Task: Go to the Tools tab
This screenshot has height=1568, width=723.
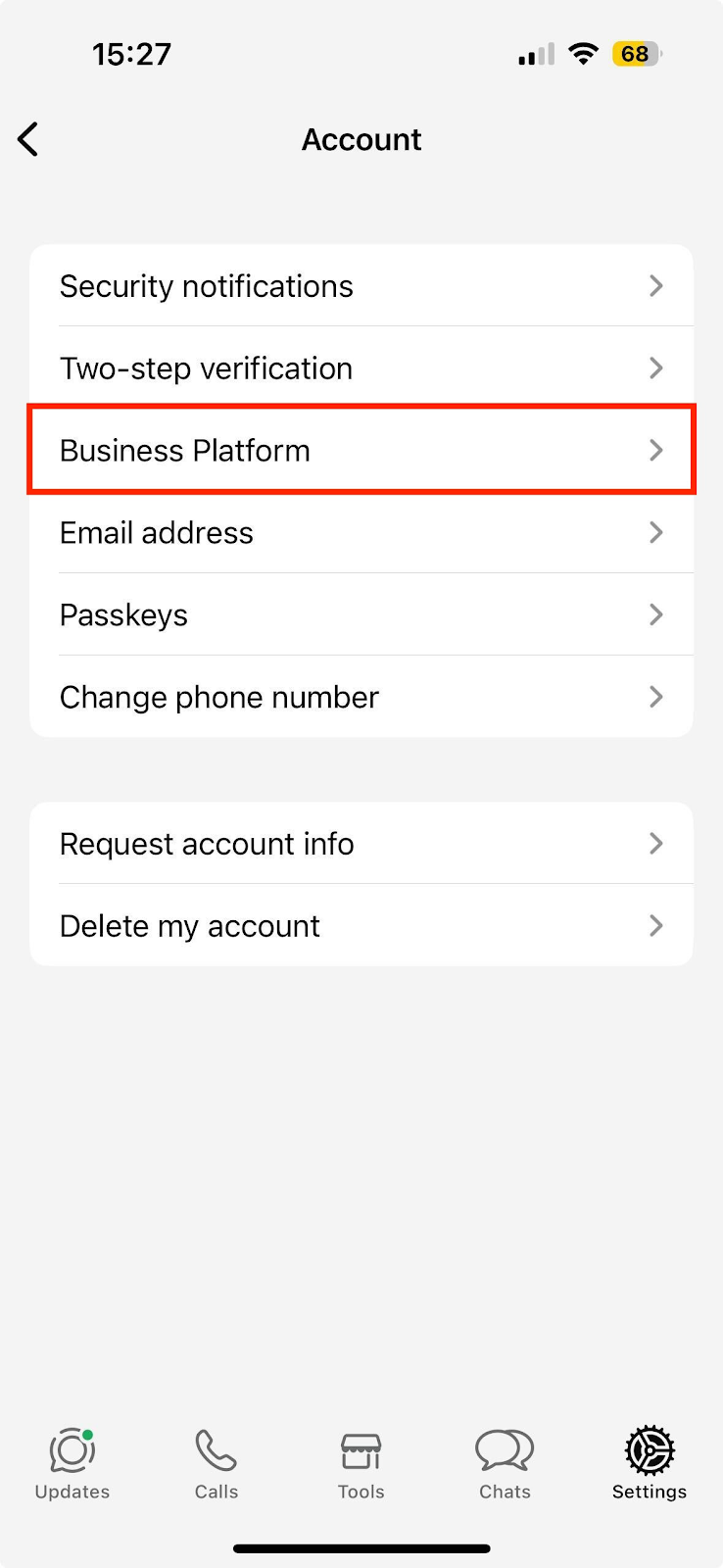Action: (x=361, y=1464)
